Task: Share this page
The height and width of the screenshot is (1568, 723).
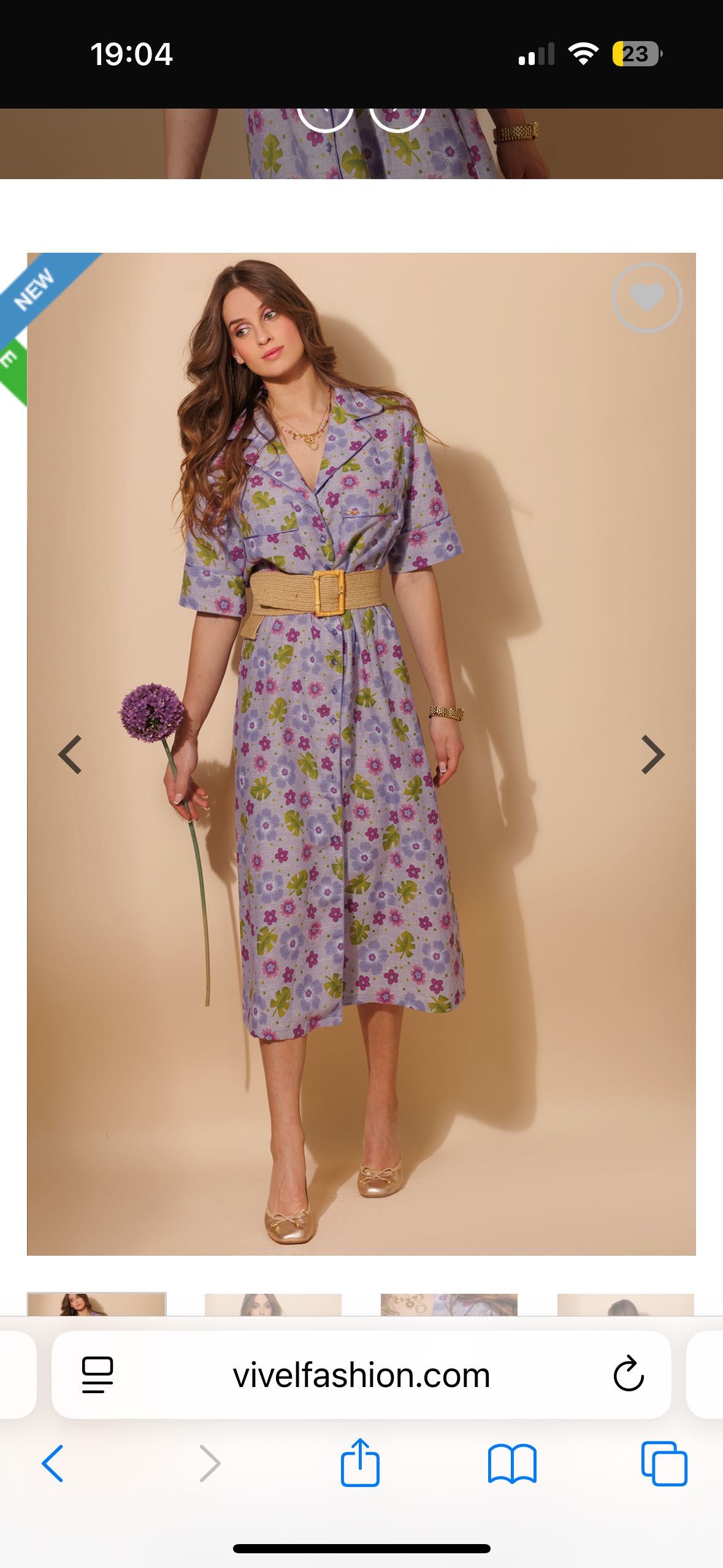Action: [360, 1462]
